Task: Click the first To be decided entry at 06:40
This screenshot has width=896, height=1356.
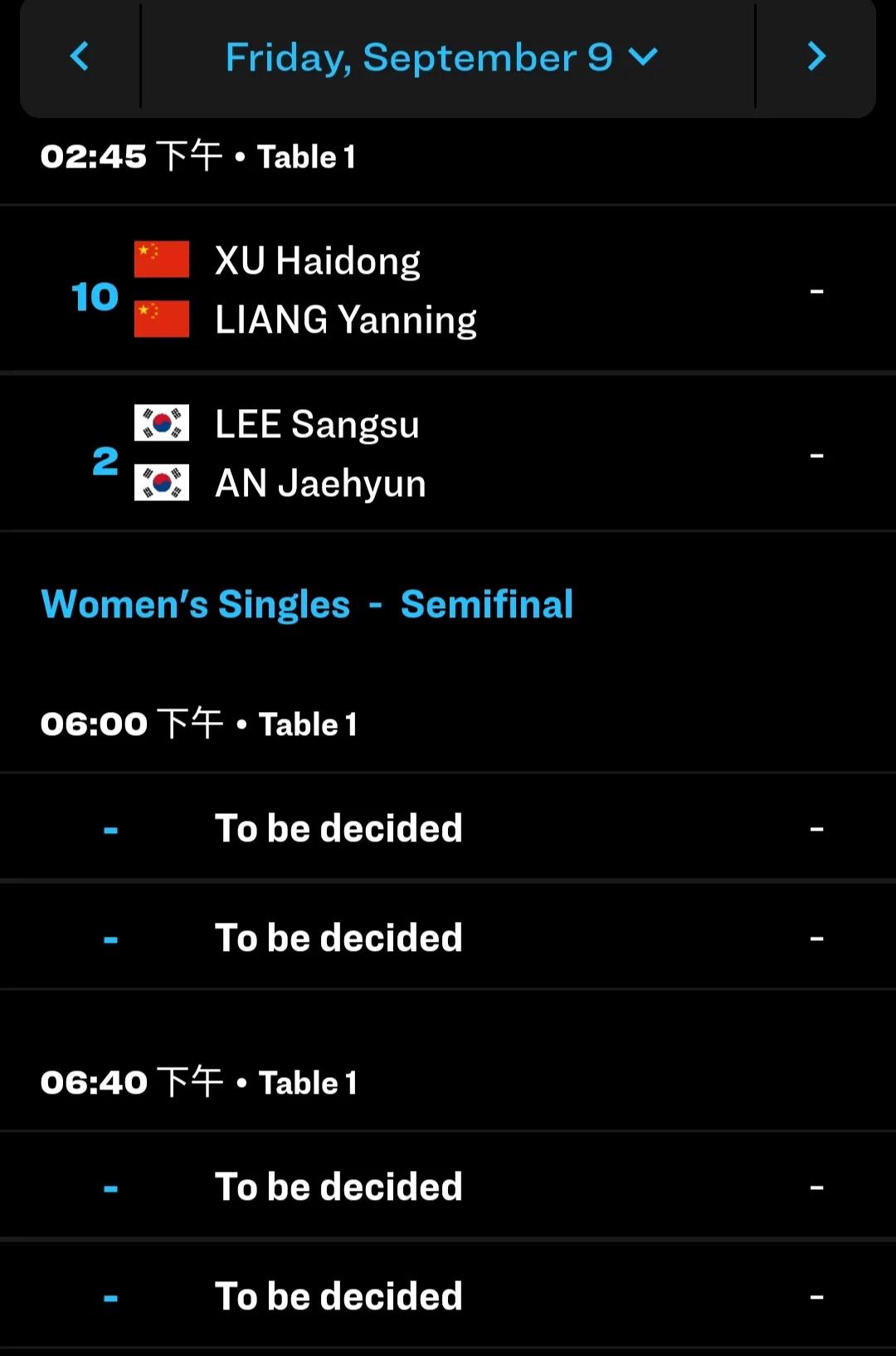Action: tap(338, 1185)
